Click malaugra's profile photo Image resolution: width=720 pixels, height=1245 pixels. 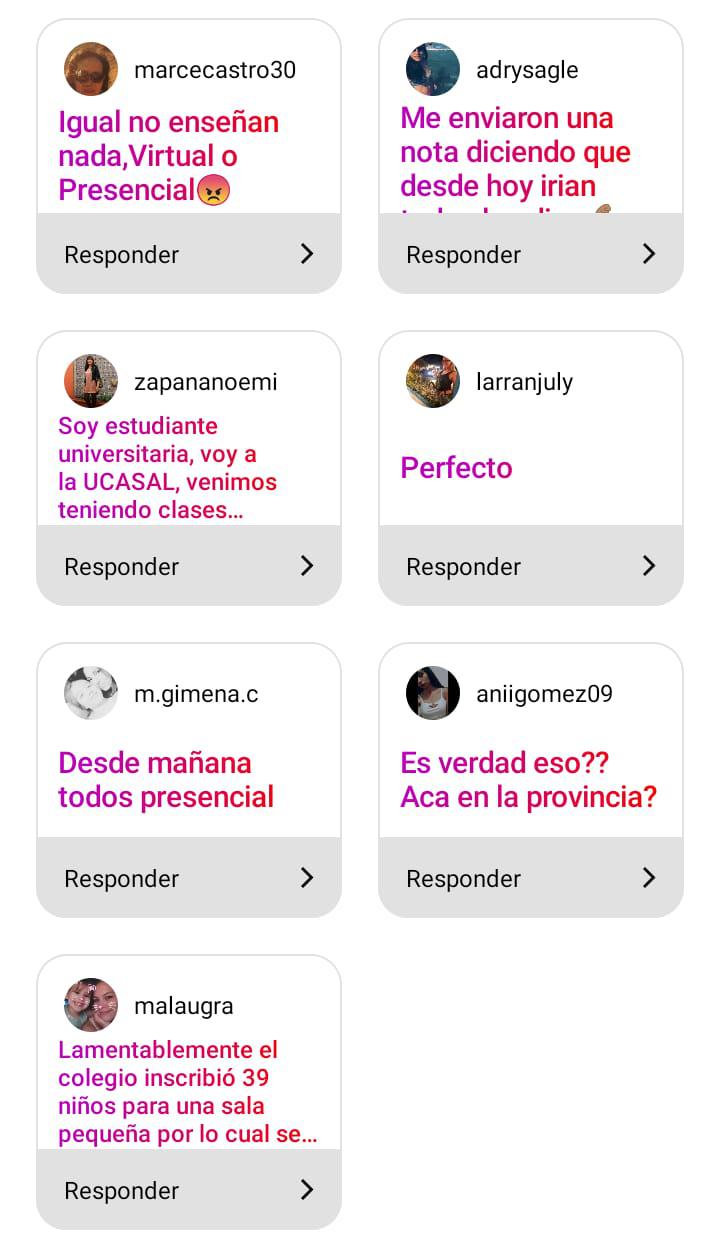tap(91, 1005)
